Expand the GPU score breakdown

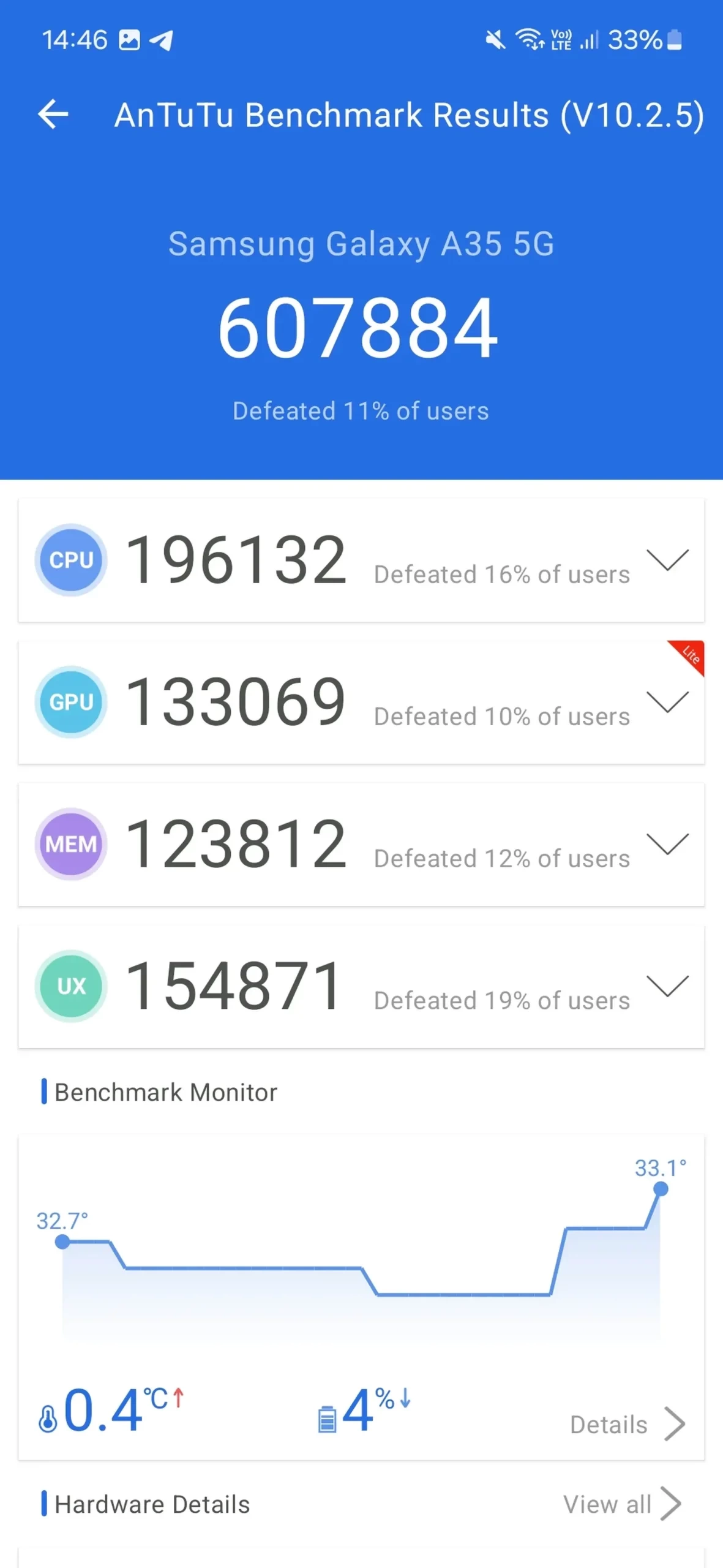667,702
